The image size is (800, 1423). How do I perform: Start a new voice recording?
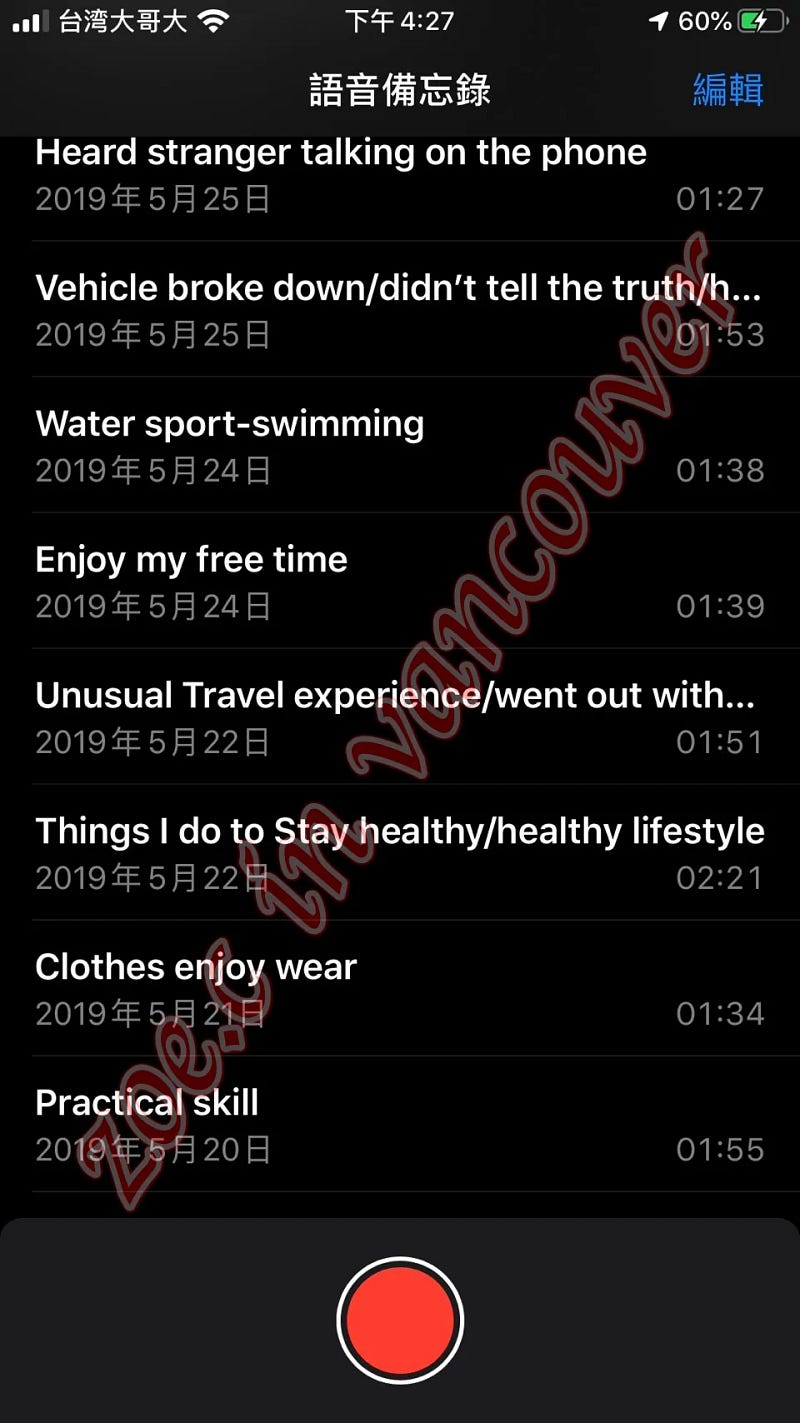pos(400,1320)
